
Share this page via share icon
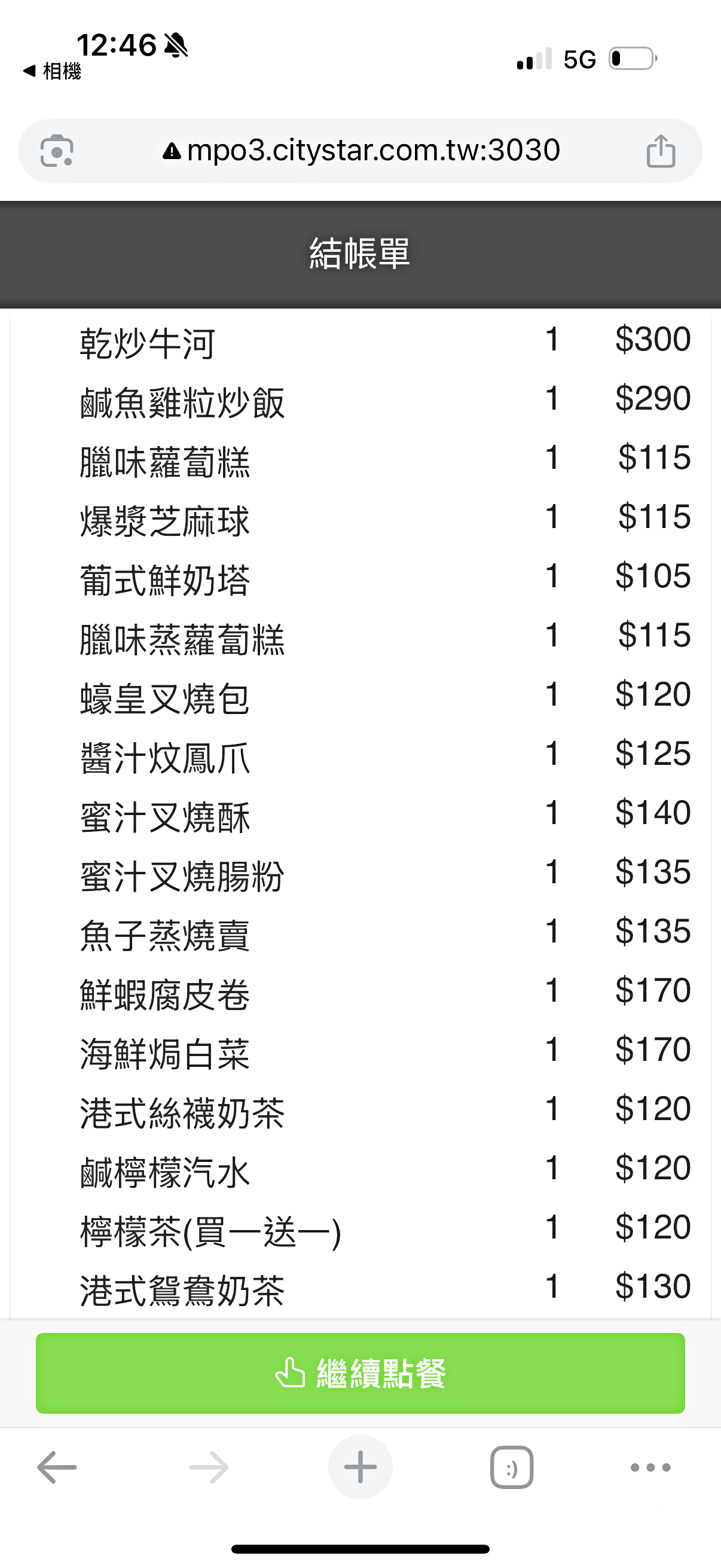(x=661, y=151)
